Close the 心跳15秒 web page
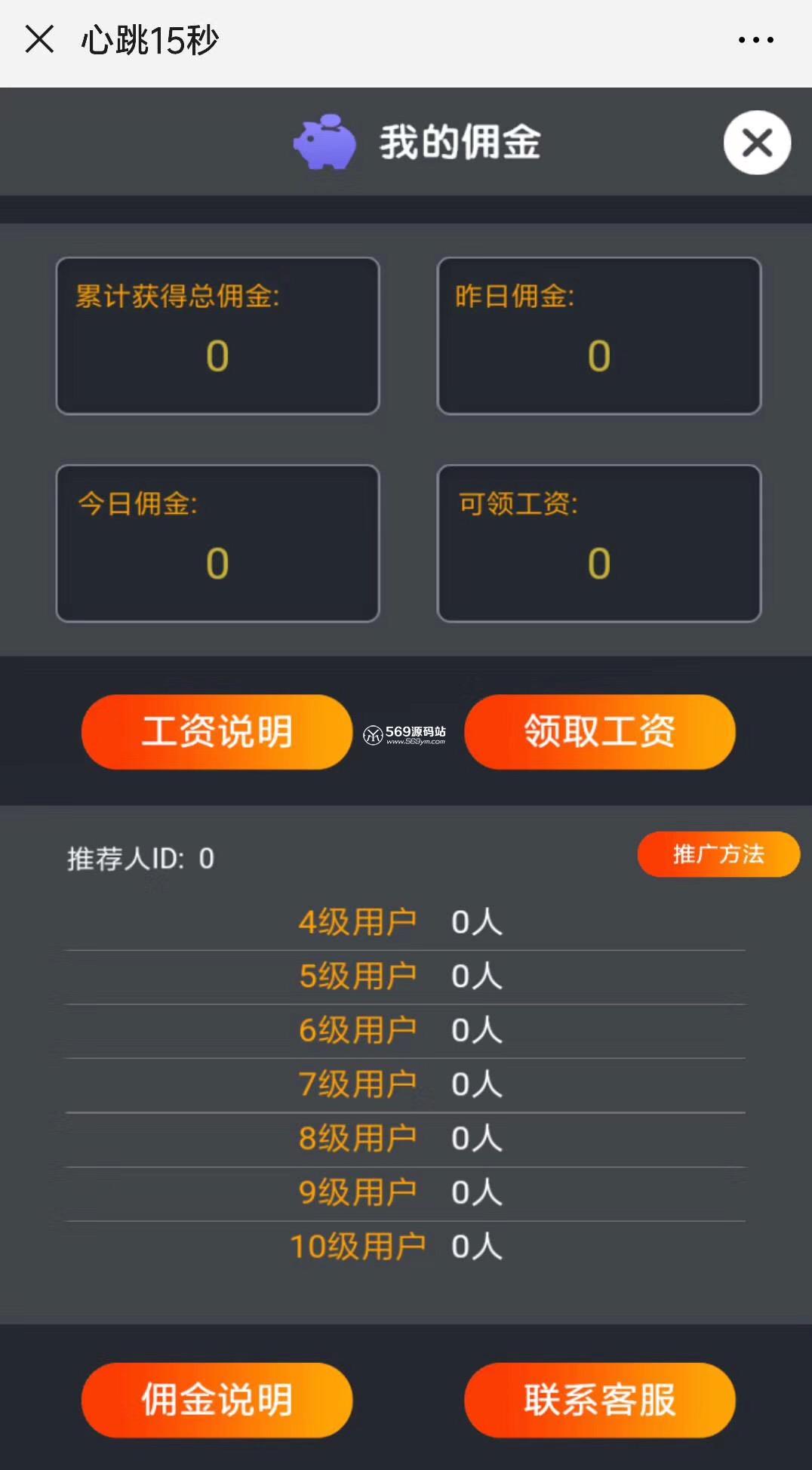Viewport: 812px width, 1470px height. (39, 39)
